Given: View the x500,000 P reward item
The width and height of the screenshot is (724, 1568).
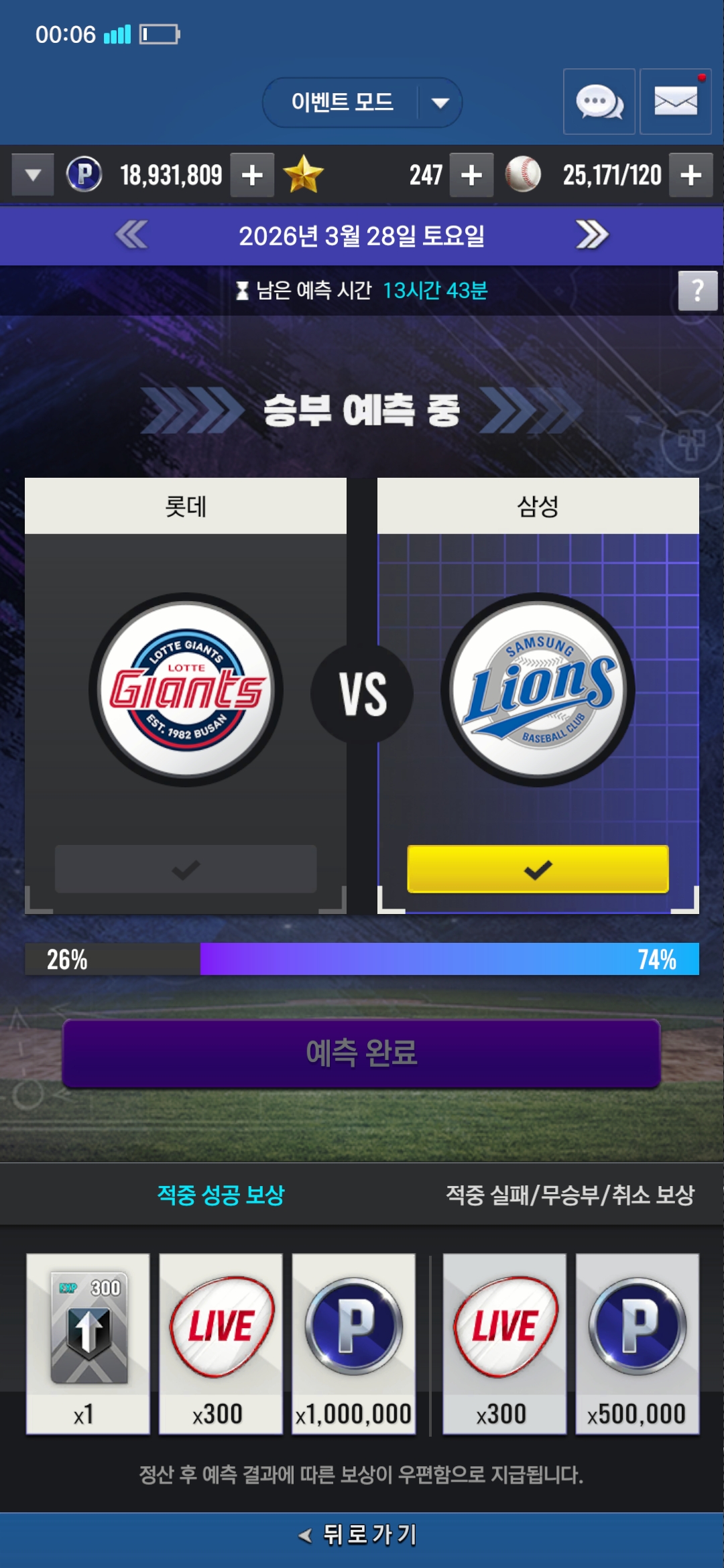Looking at the screenshot, I should (637, 1343).
